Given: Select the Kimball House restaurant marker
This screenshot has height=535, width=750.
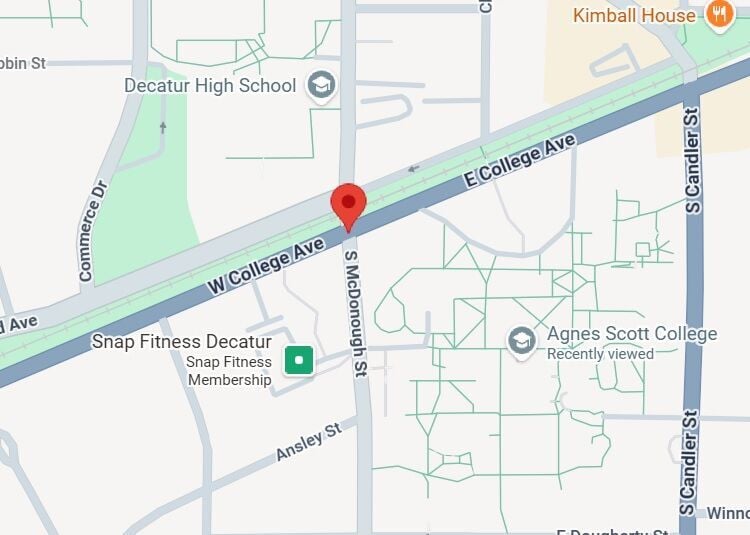Looking at the screenshot, I should click(x=717, y=15).
